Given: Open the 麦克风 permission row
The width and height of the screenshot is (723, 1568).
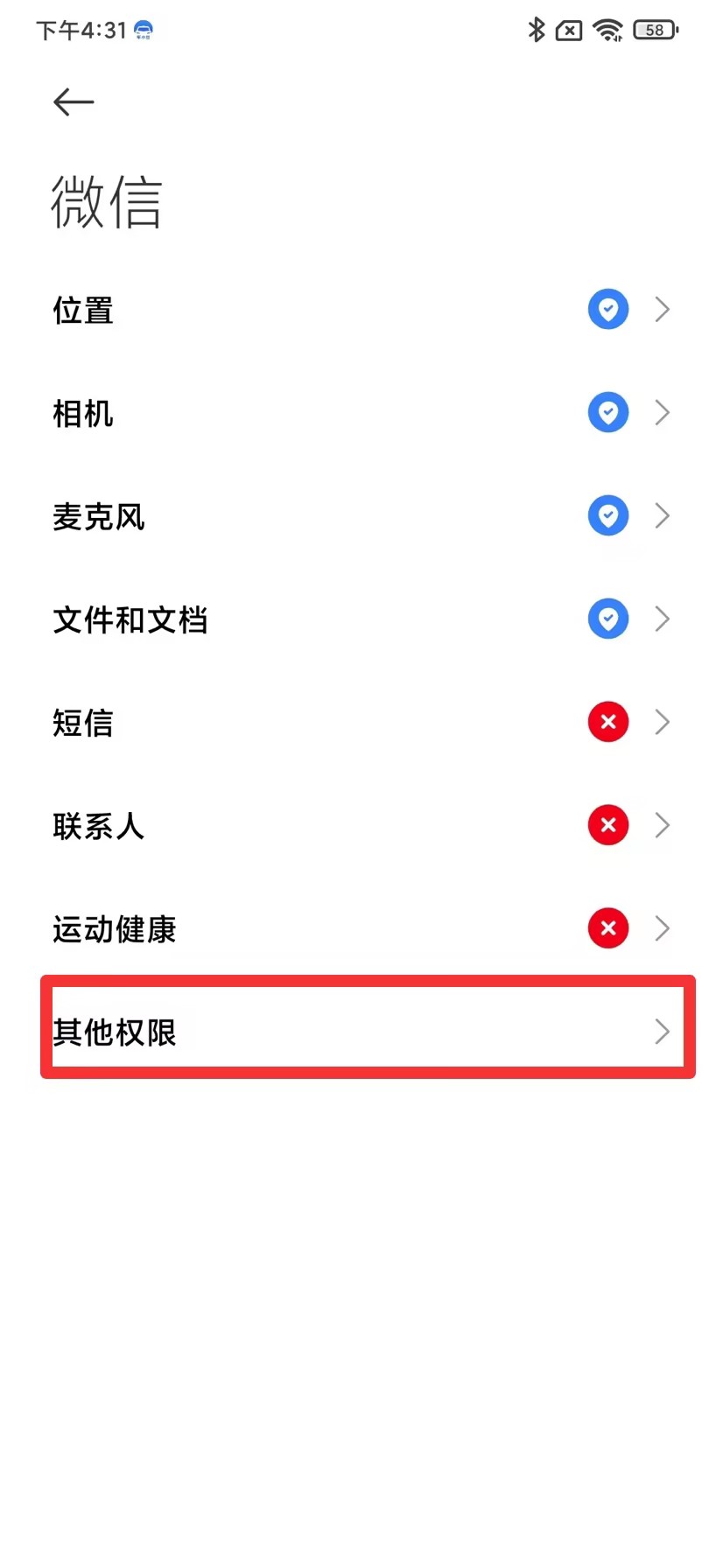Looking at the screenshot, I should click(361, 516).
